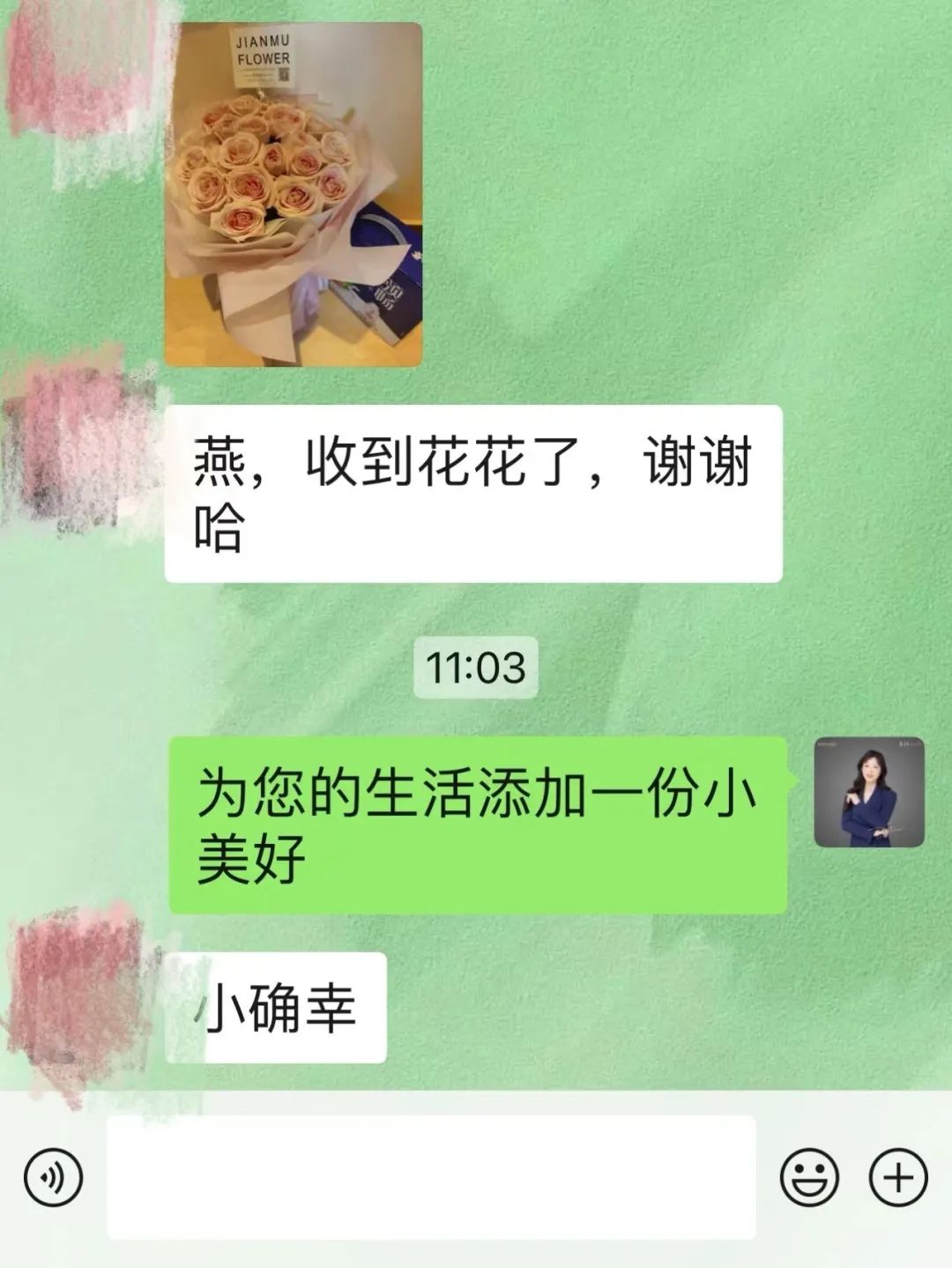Switch to voice message input
Screen dimensions: 952x1268
tap(53, 1178)
